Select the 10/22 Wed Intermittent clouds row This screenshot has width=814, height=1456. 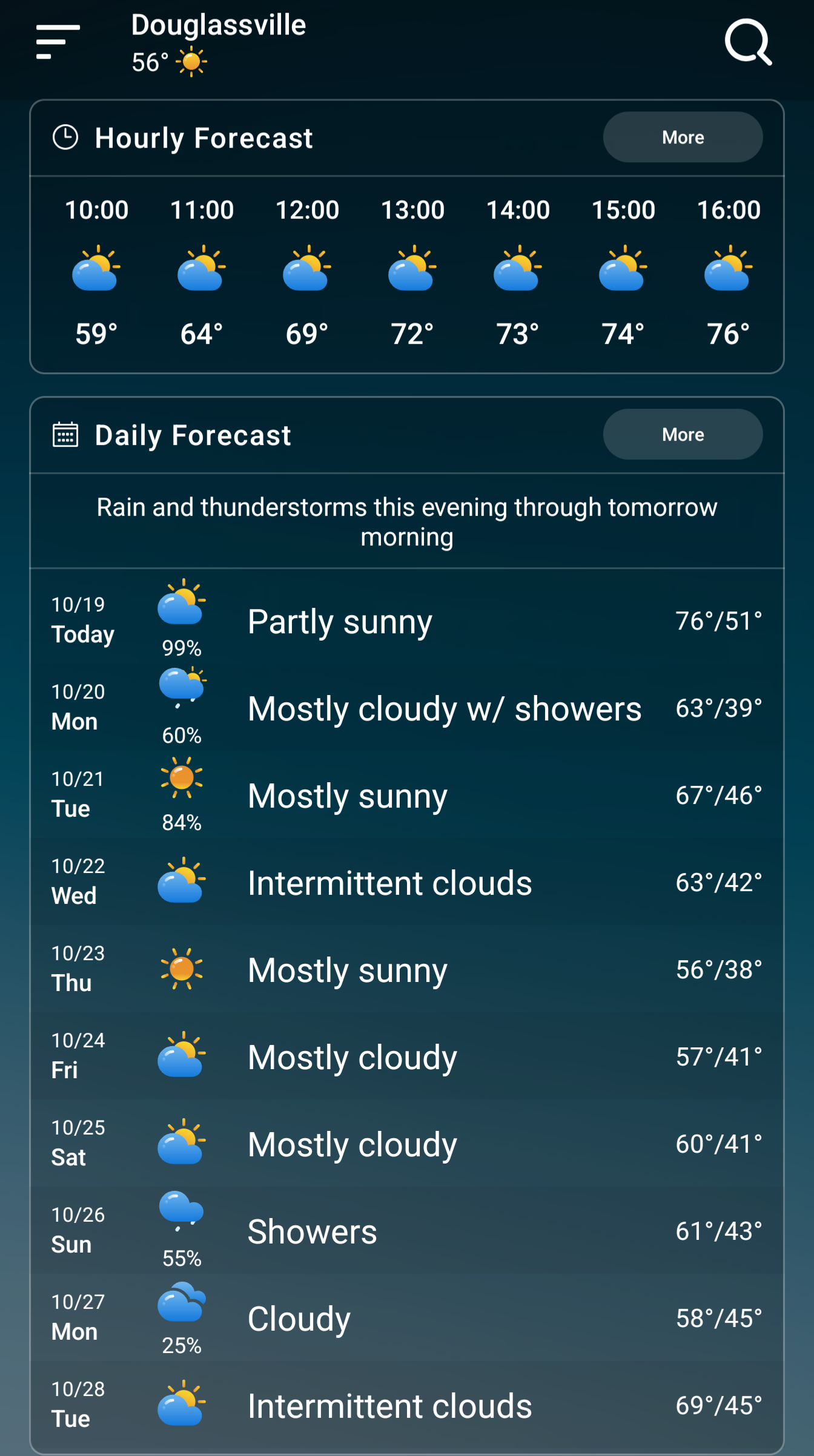coord(407,882)
